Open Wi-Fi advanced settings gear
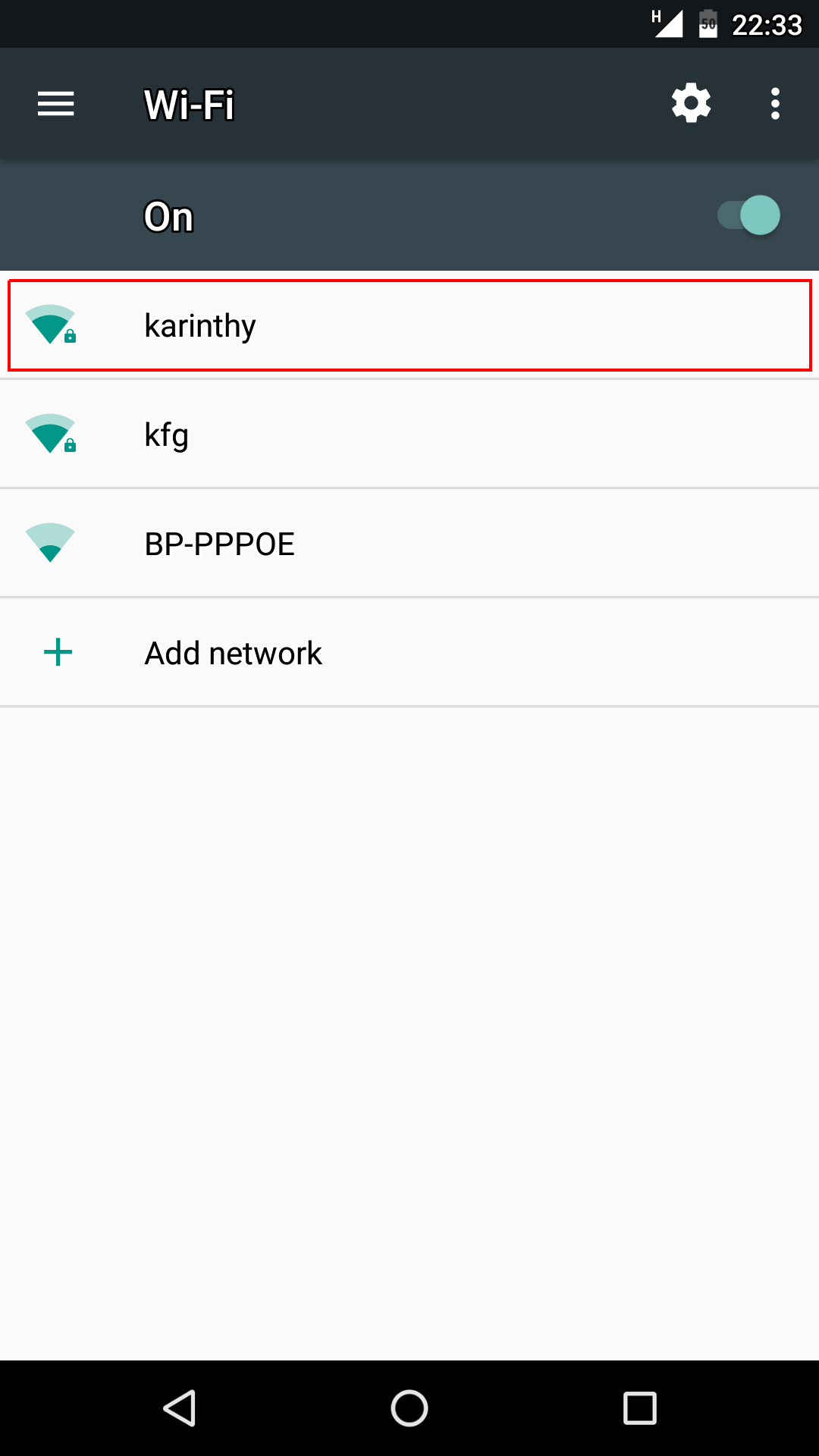 pyautogui.click(x=691, y=104)
